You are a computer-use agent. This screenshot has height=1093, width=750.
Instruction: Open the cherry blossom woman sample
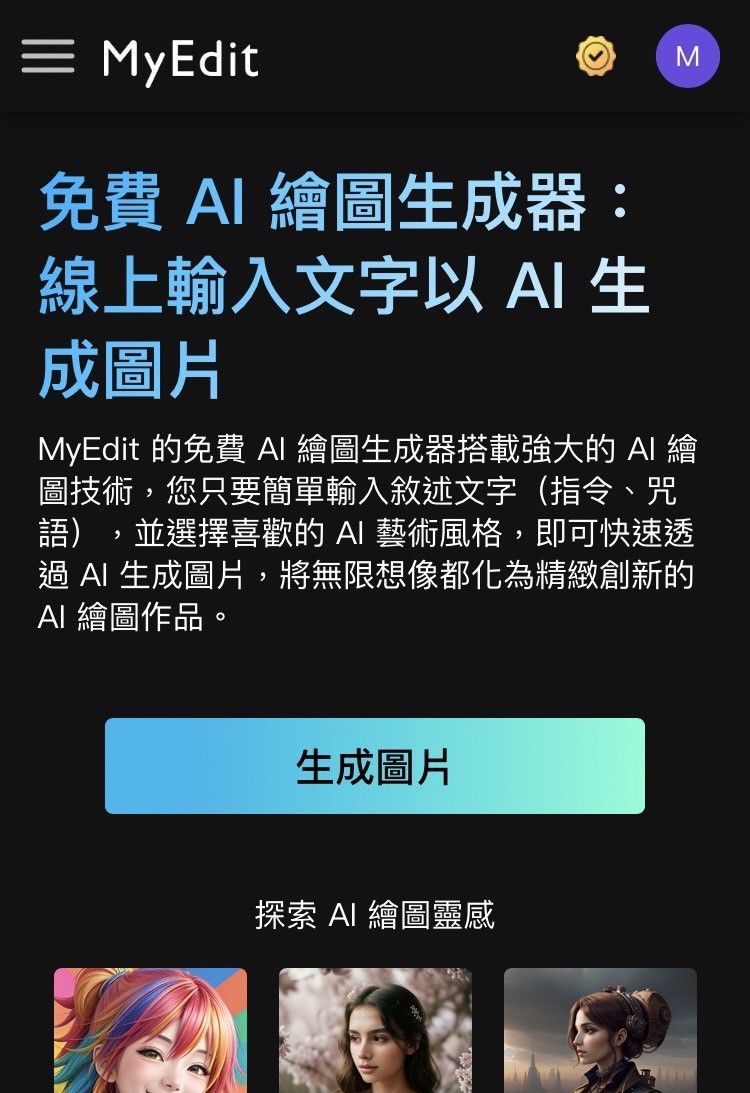(375, 1030)
